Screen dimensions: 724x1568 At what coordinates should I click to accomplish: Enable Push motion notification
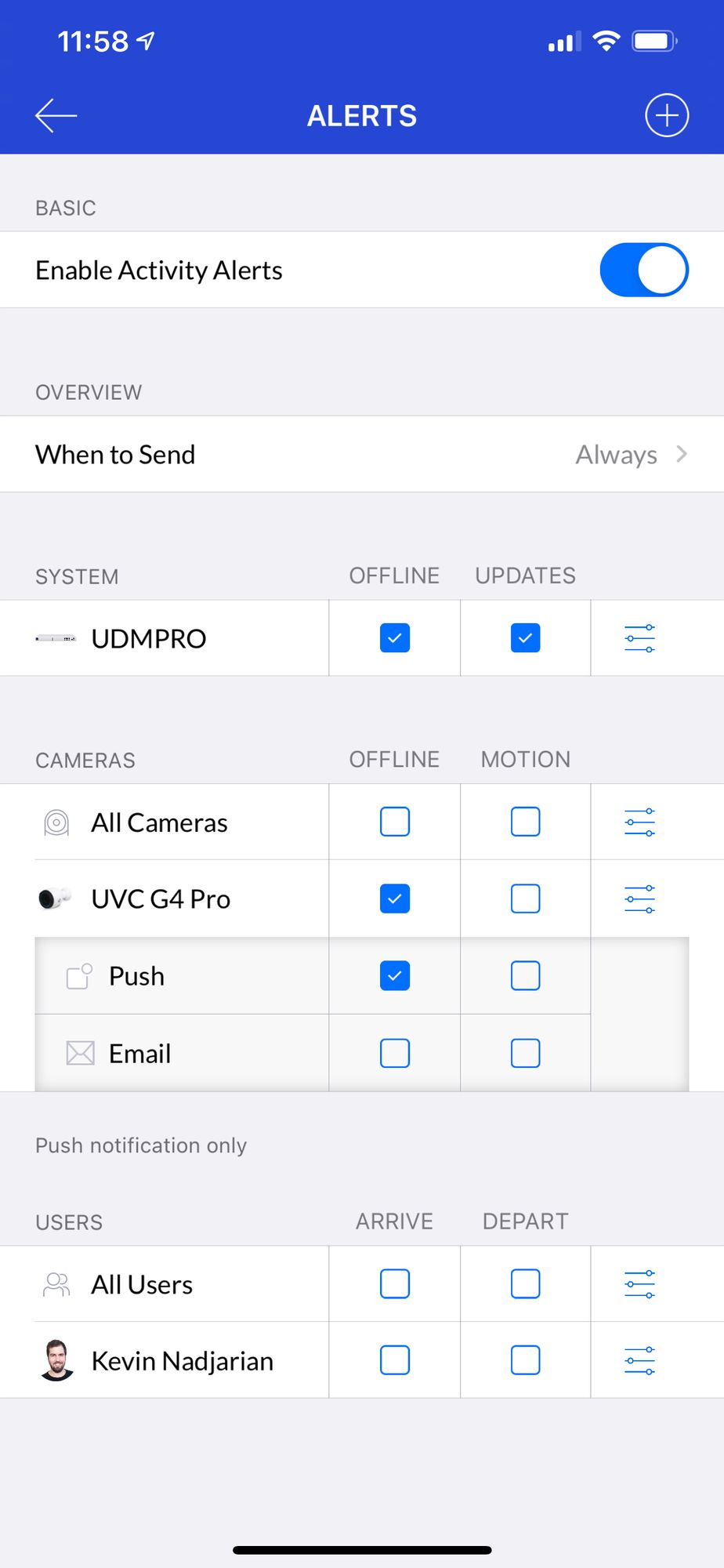525,976
